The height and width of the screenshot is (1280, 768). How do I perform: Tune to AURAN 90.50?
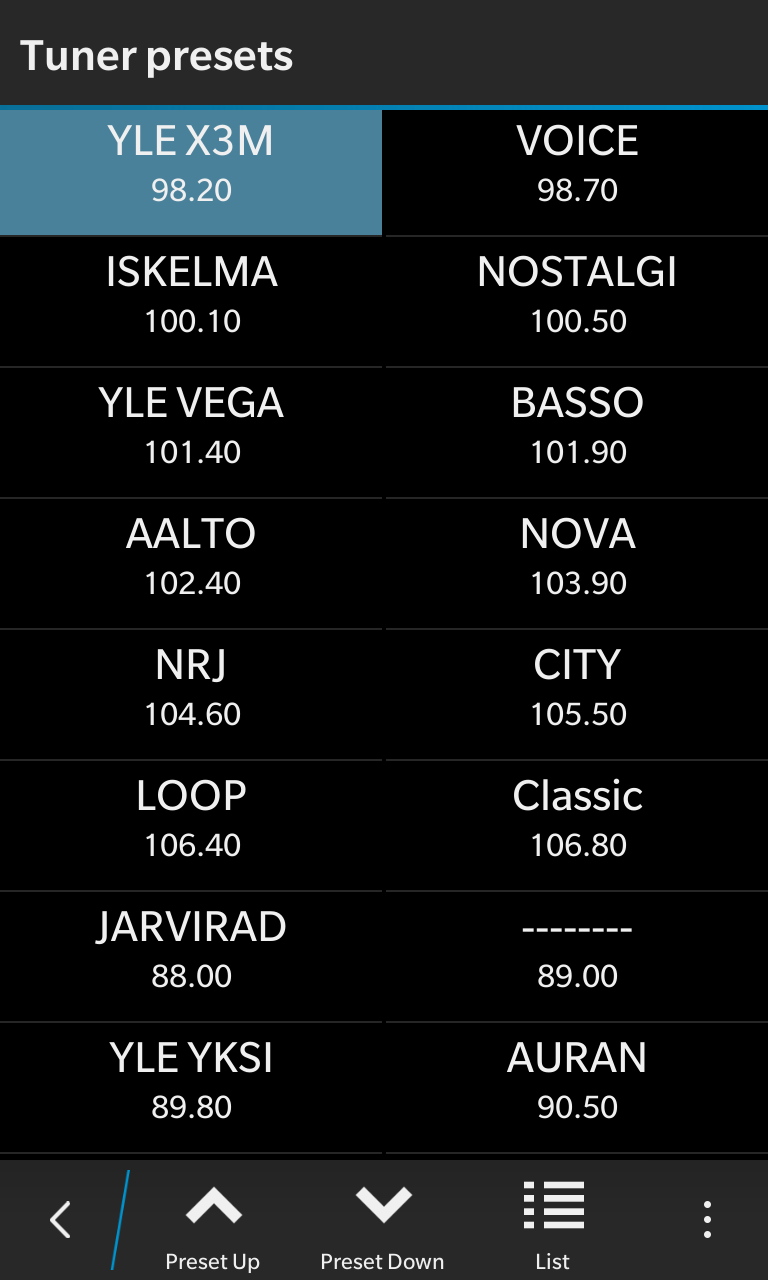[x=577, y=1089]
